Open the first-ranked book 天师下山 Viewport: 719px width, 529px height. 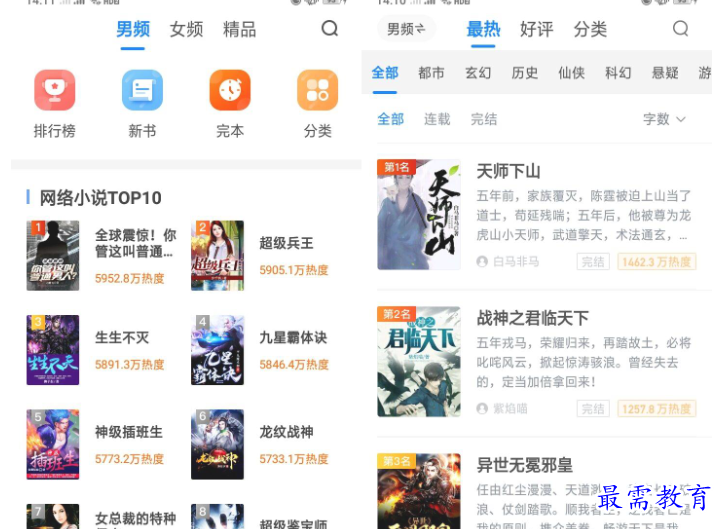tap(508, 171)
